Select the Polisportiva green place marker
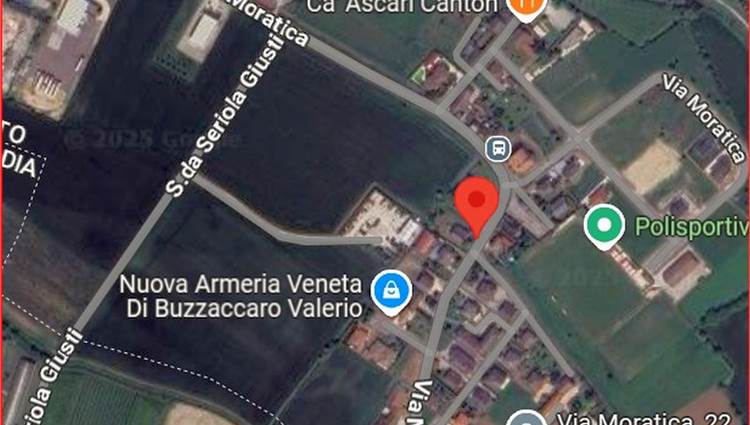Screen dimensions: 750x425 603,225
